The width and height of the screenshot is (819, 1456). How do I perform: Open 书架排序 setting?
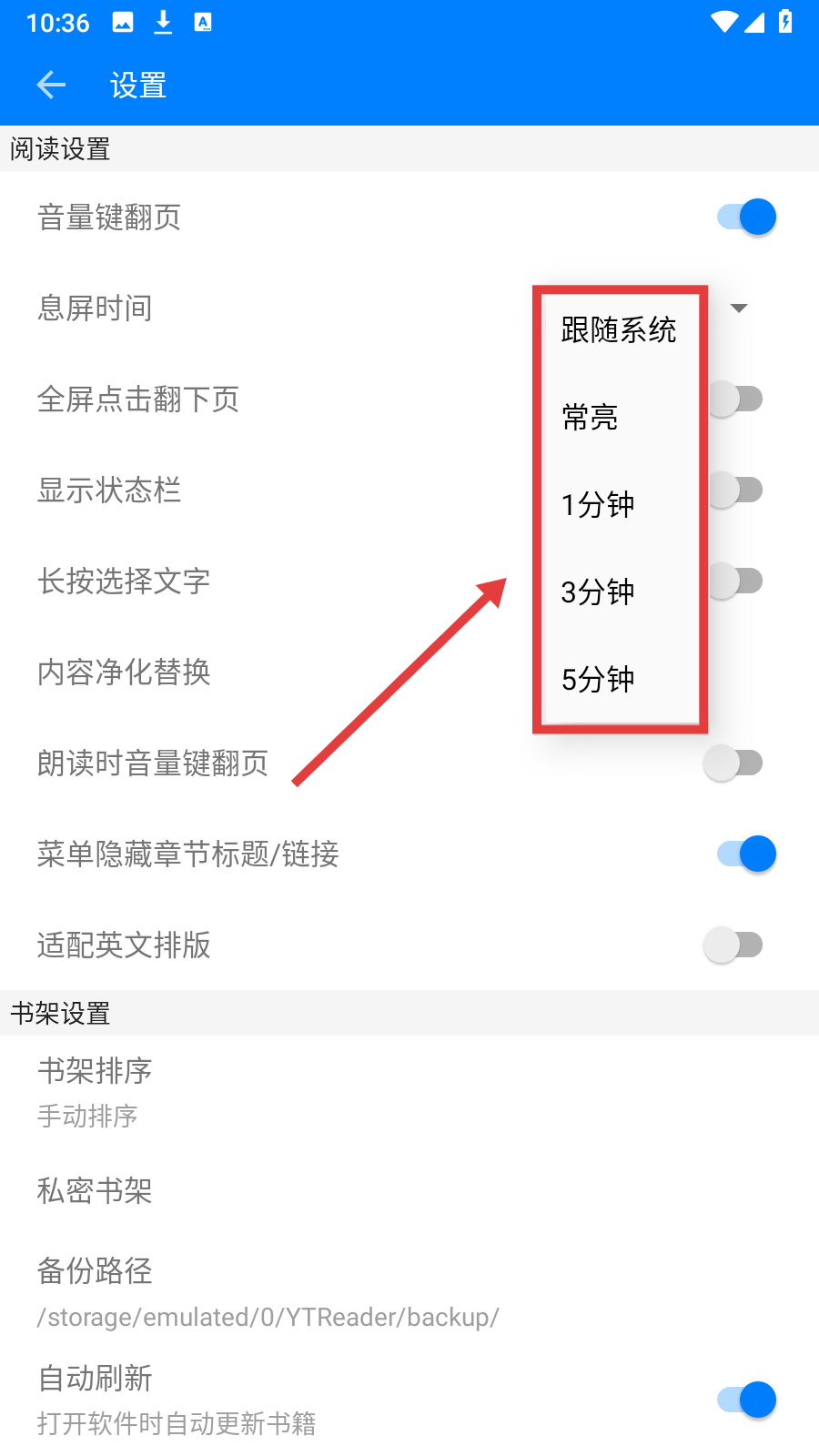(409, 1092)
